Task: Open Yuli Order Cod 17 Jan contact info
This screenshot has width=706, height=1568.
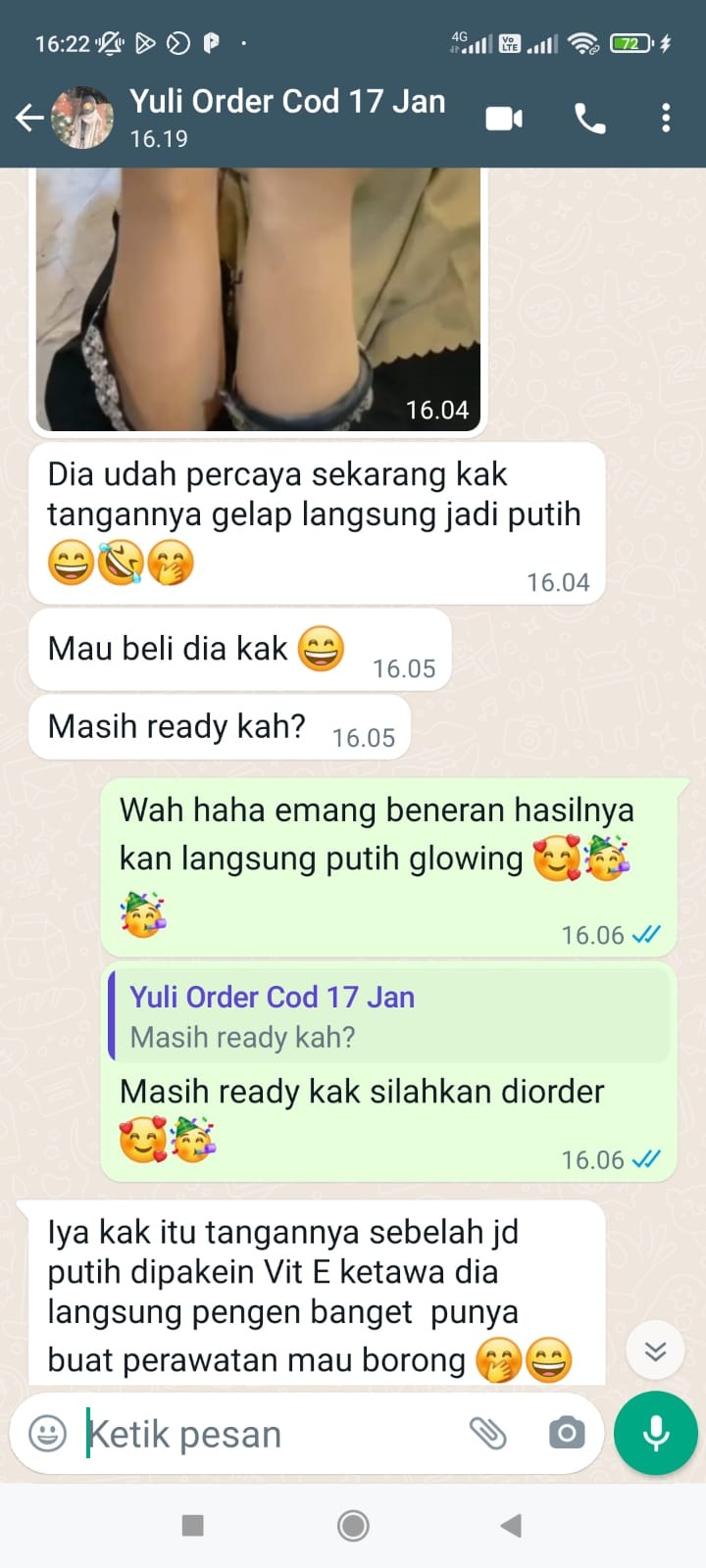Action: click(286, 117)
